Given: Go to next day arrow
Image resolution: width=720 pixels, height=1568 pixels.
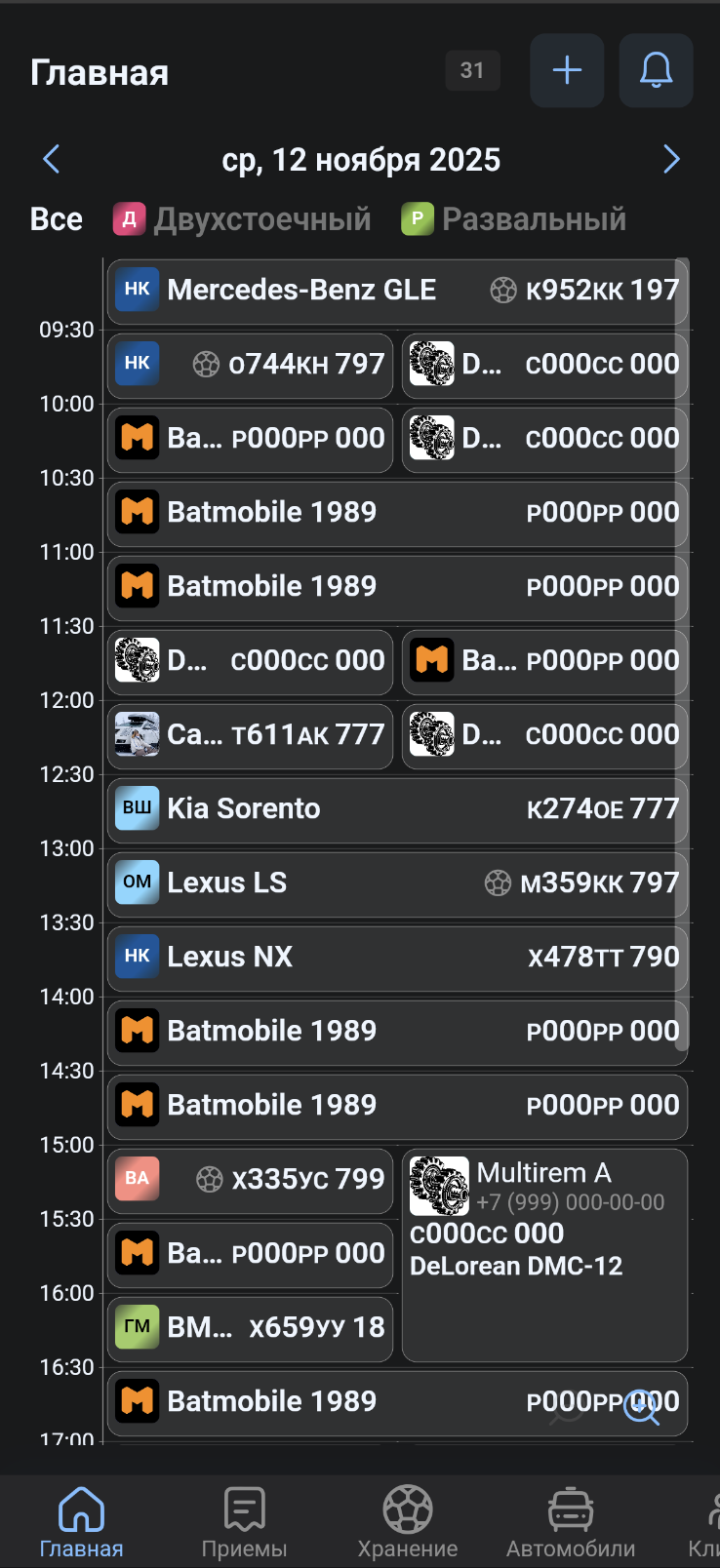Looking at the screenshot, I should tap(670, 159).
